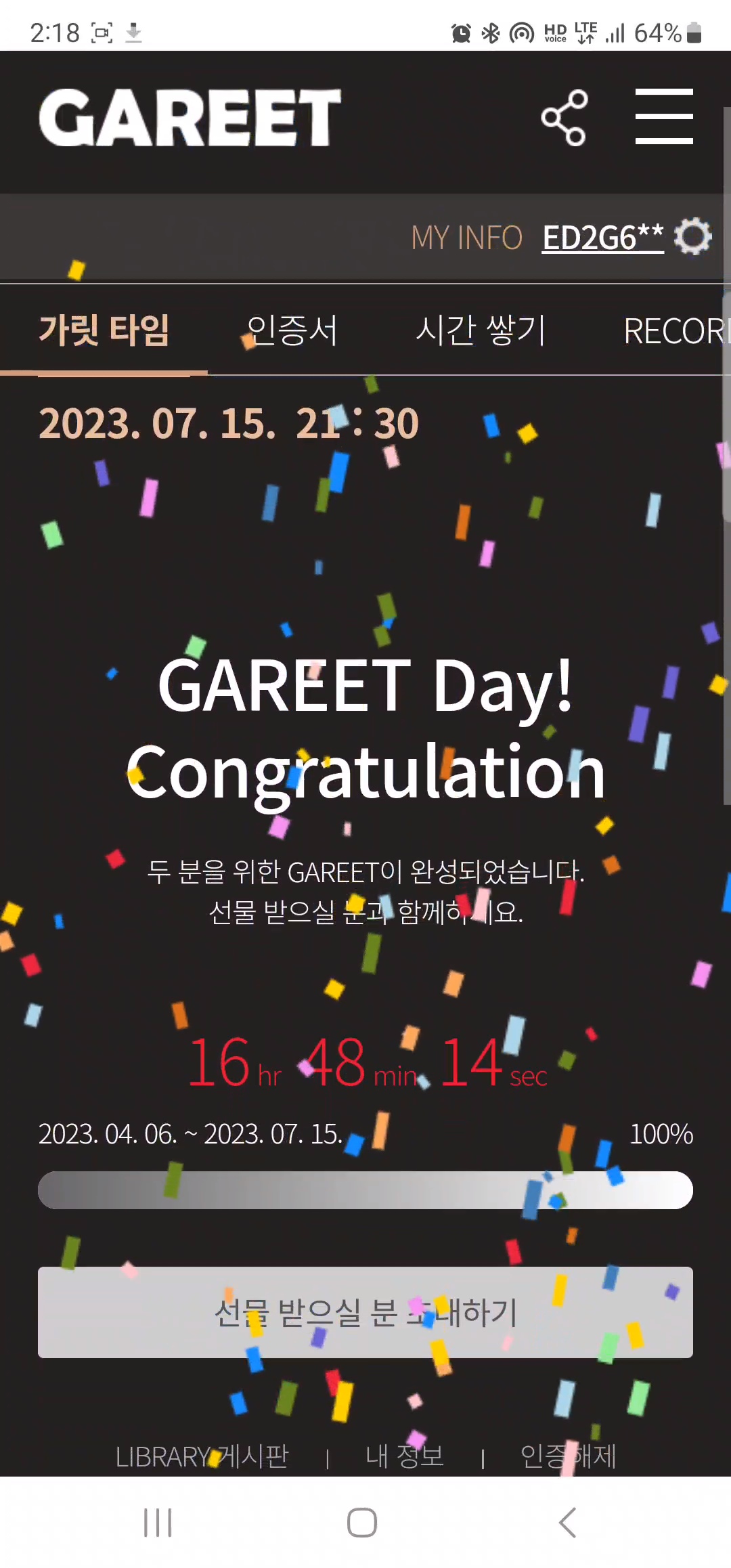Image resolution: width=731 pixels, height=1568 pixels.
Task: Tap the 선물 받으실 분 초대하기 button
Action: (x=365, y=1312)
